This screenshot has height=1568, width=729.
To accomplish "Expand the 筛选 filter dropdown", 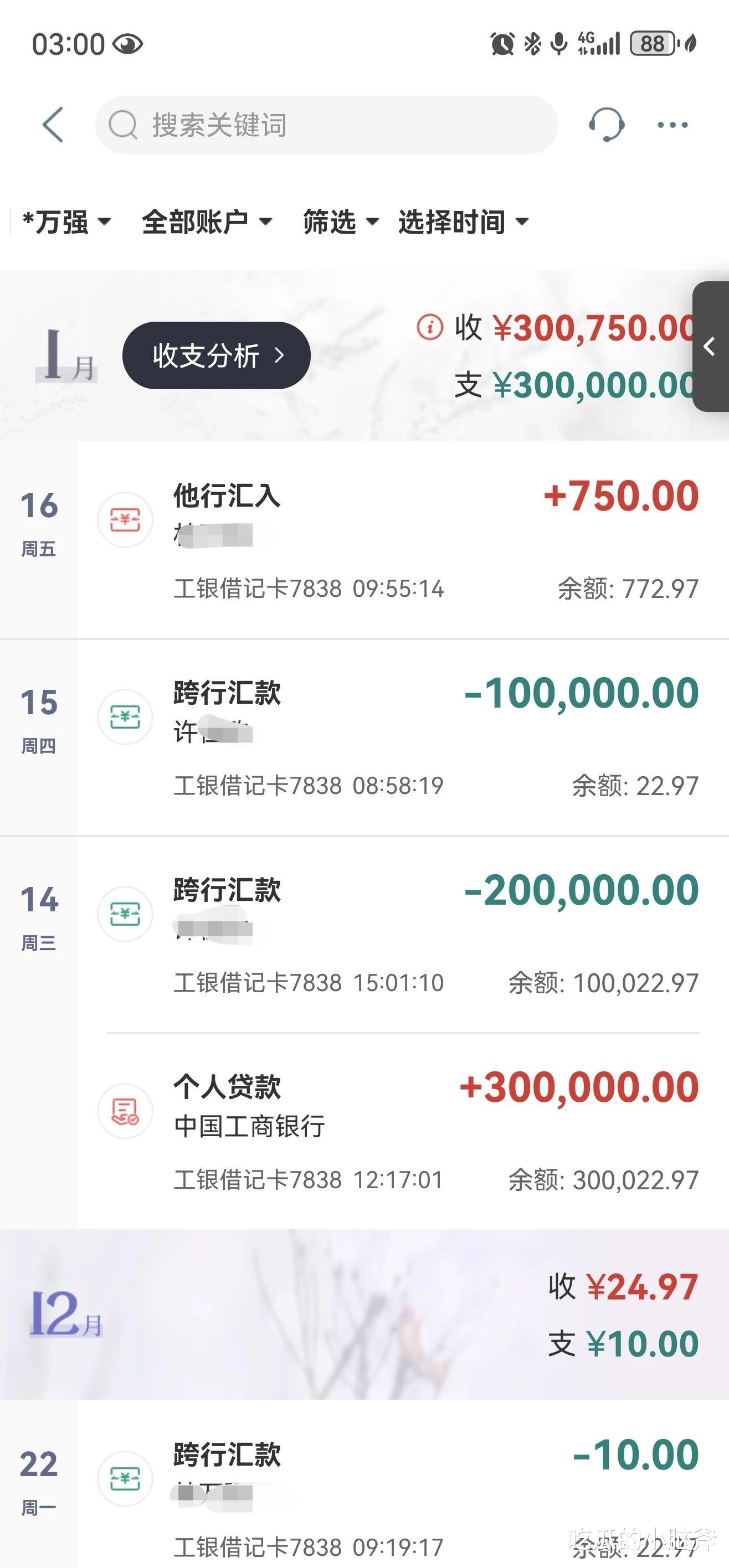I will (341, 222).
